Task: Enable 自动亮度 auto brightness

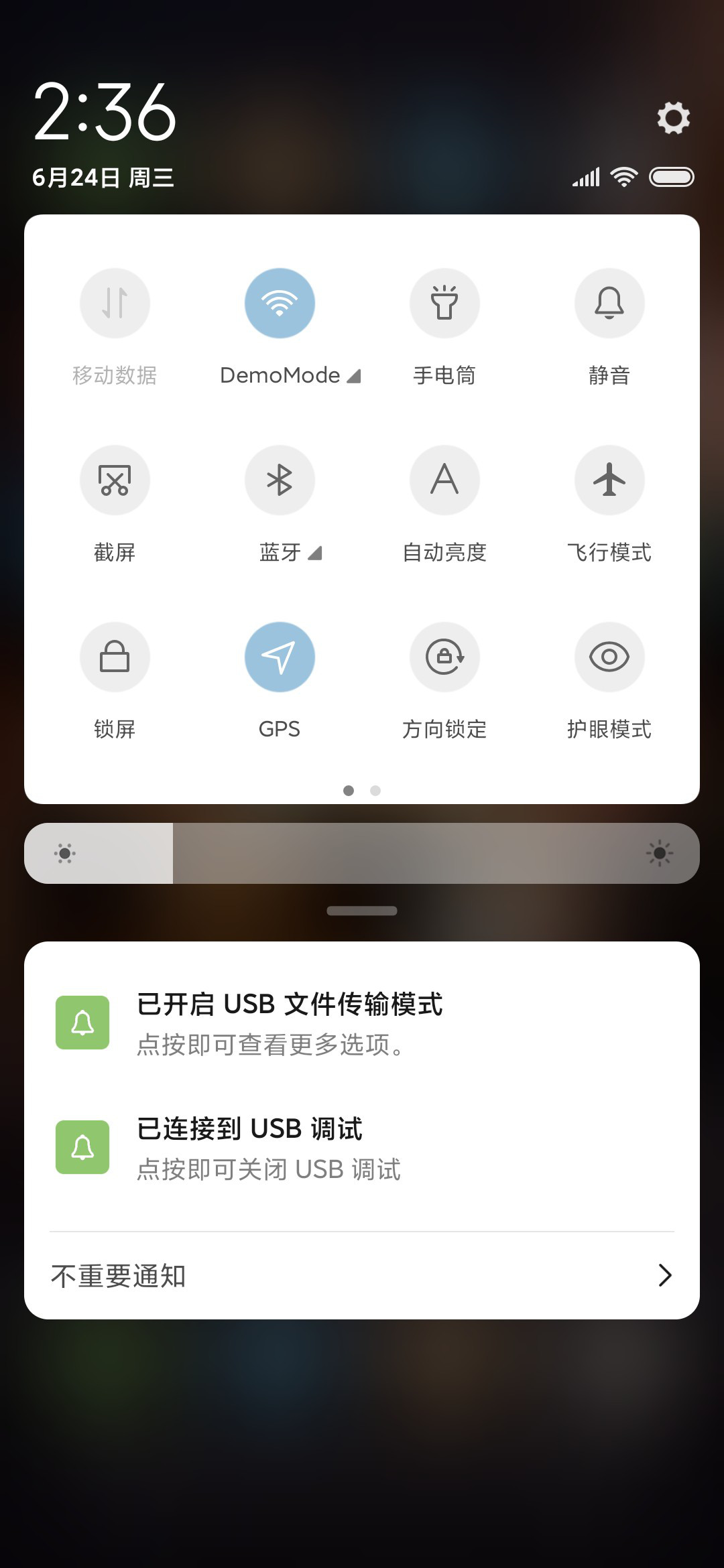Action: click(444, 480)
